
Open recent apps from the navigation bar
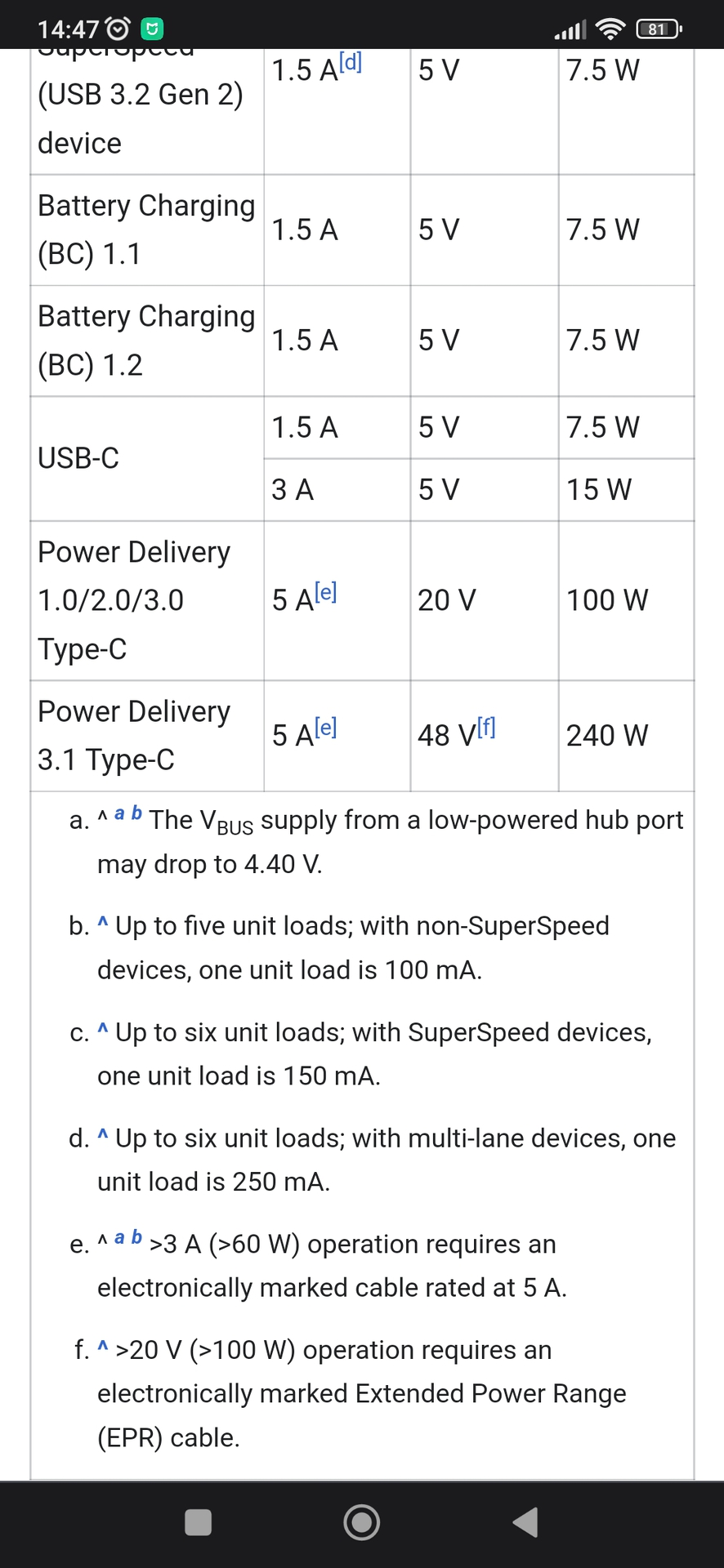pos(199,1522)
